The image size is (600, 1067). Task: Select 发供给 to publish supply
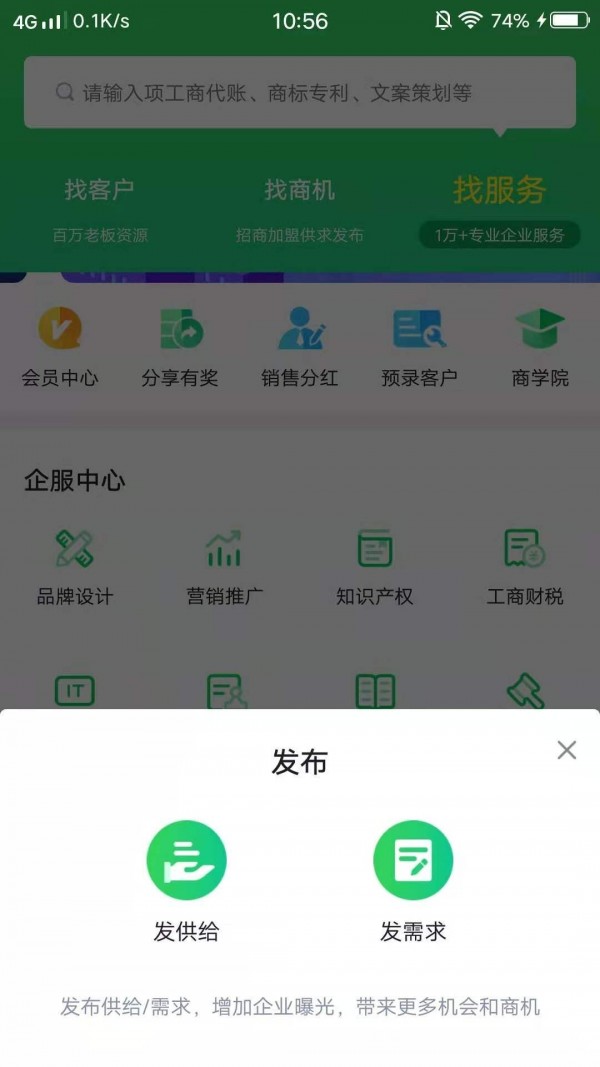point(187,861)
